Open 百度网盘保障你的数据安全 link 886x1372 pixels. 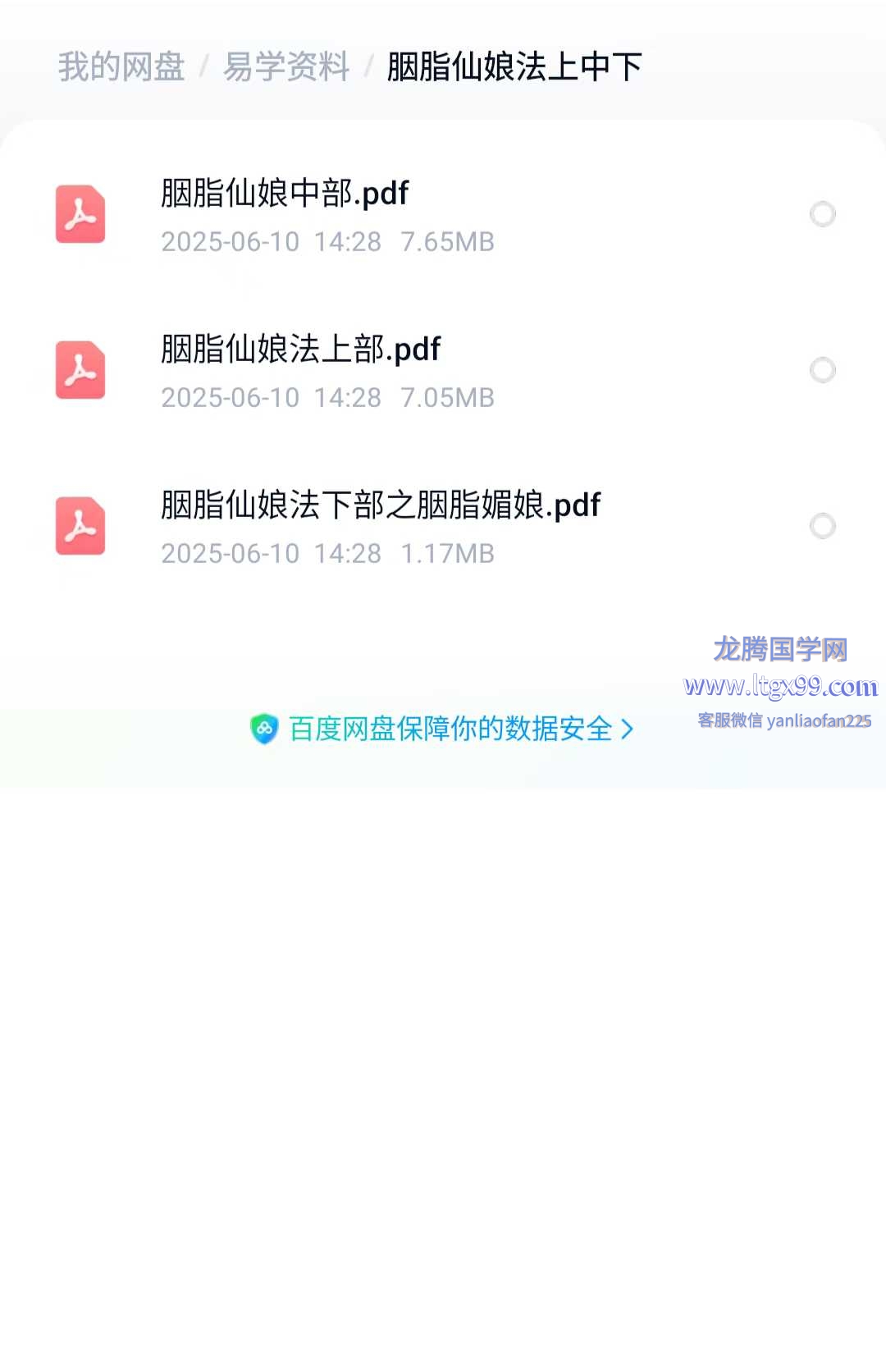coord(450,729)
